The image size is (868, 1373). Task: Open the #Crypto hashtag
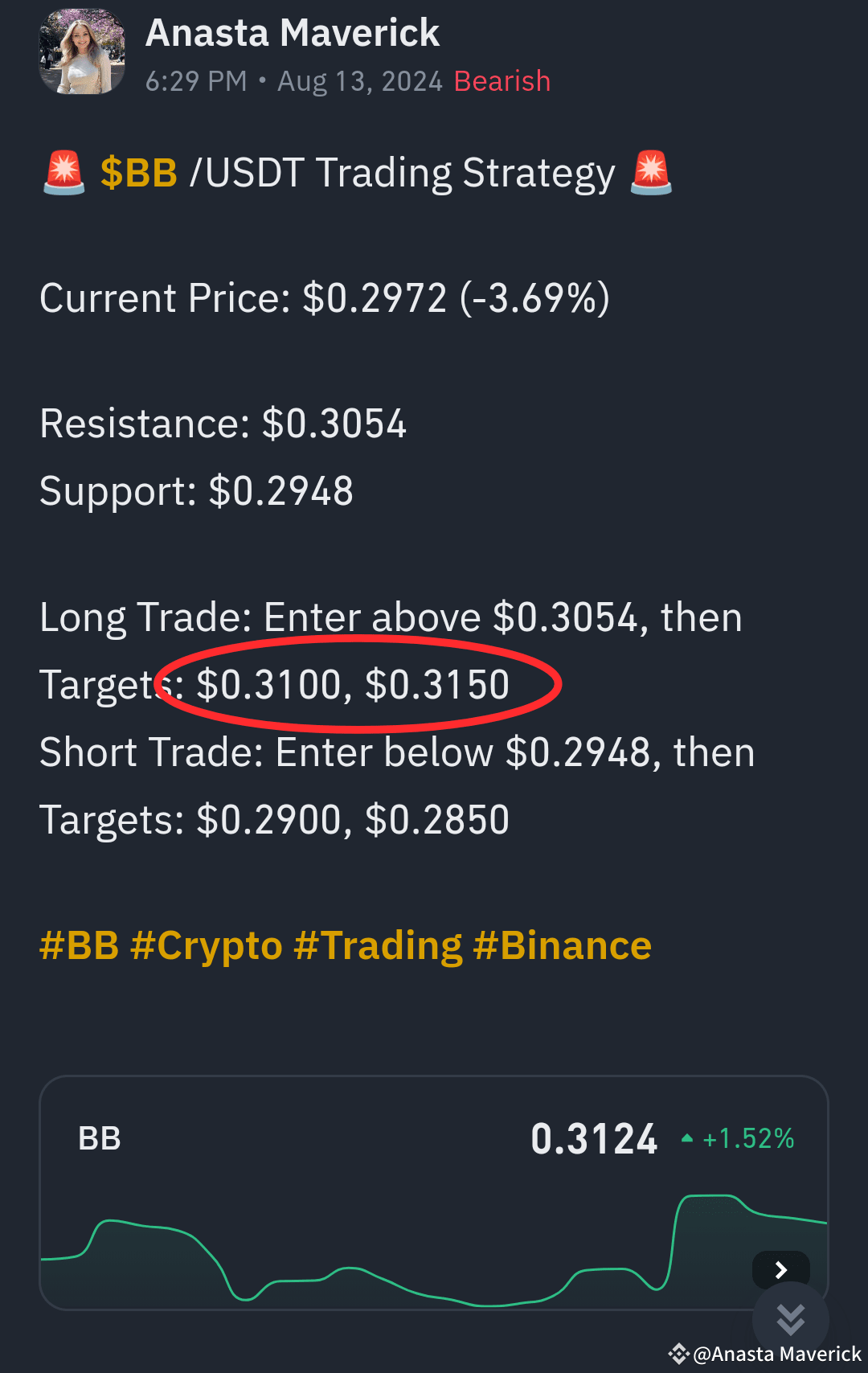(206, 945)
